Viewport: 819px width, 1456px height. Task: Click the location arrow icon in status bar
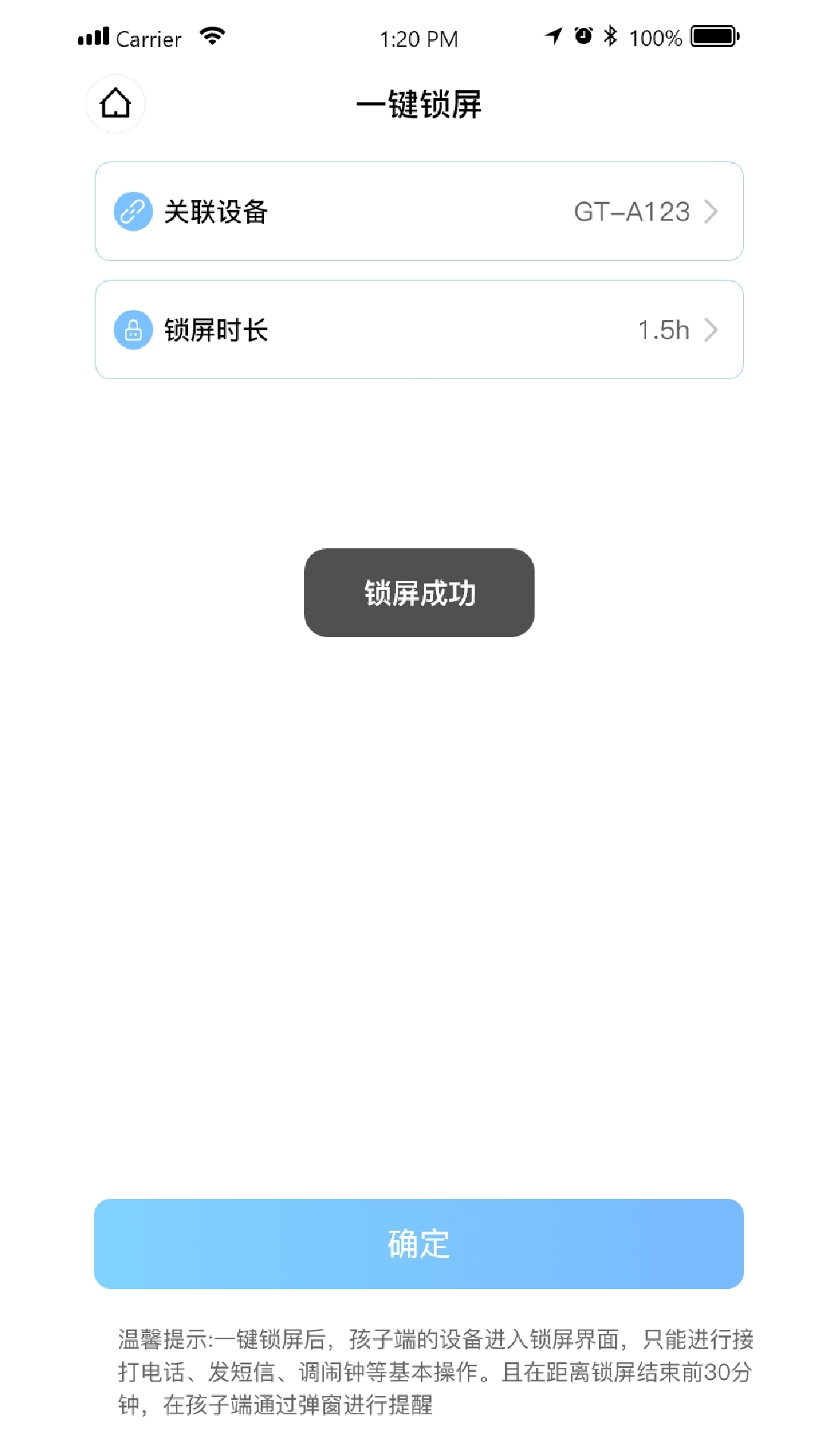[x=553, y=35]
